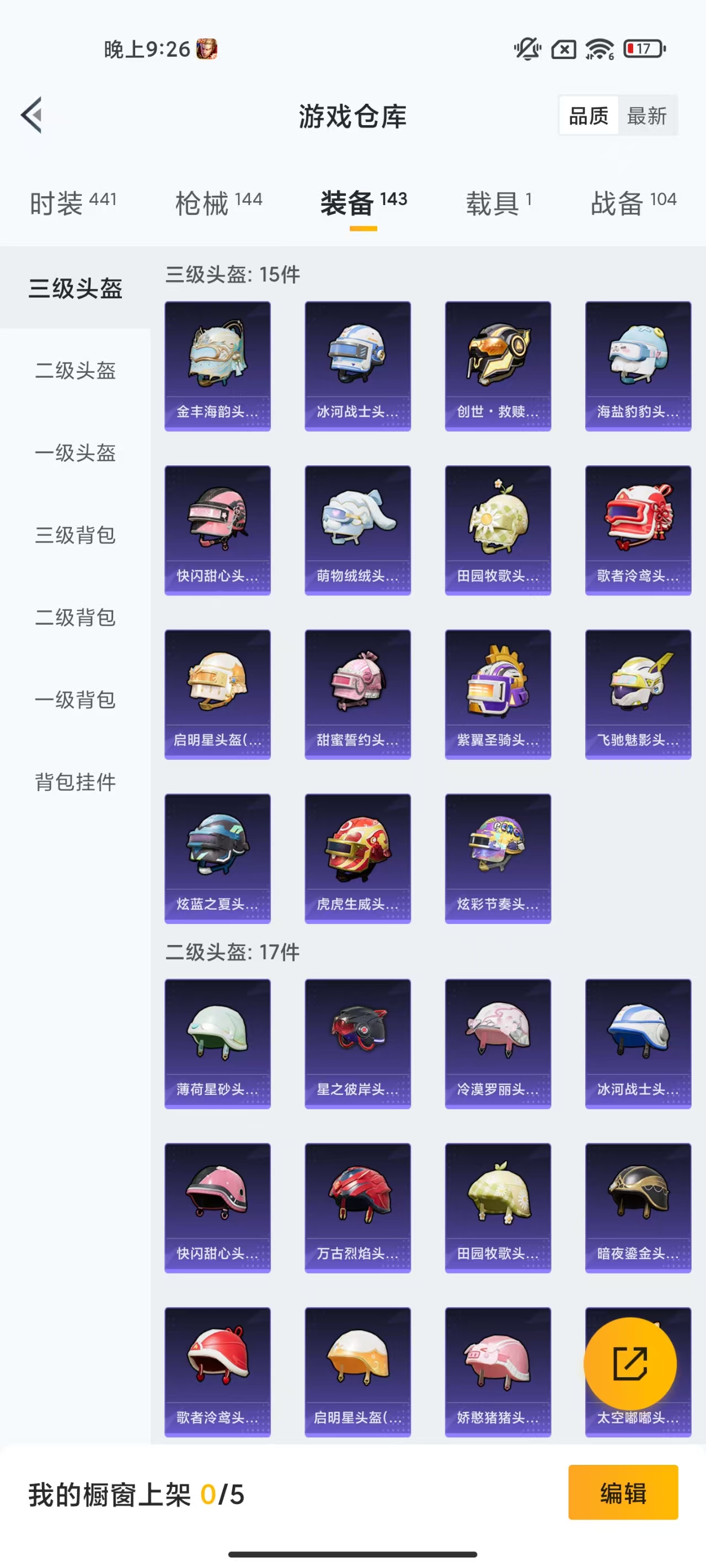Jump to 二级背包 category
Screen dimensions: 706x1568
75,616
